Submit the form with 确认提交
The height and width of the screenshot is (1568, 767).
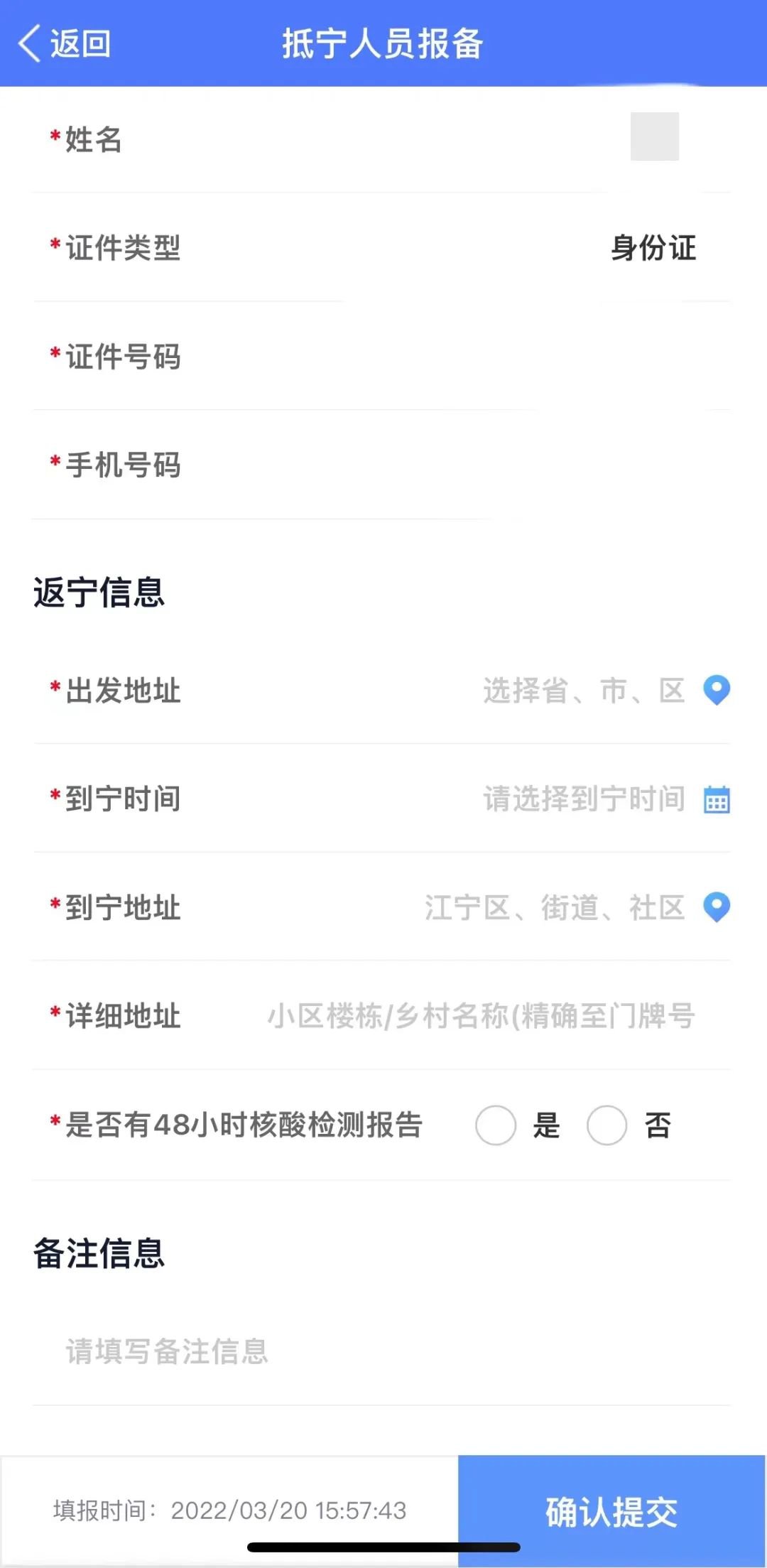coord(611,1510)
